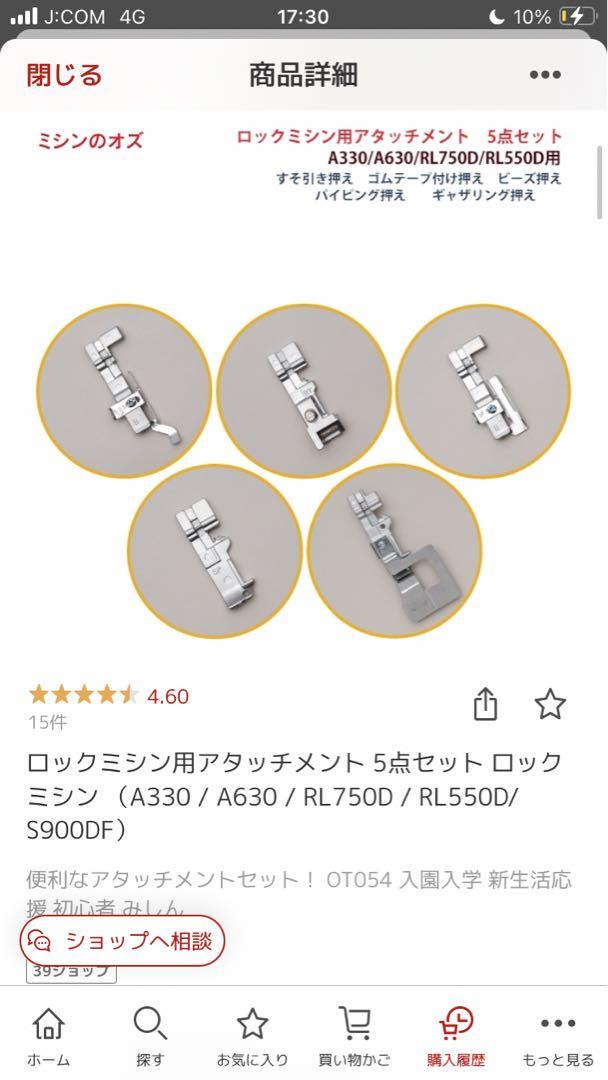Open the product image of attachment set
608x1080 pixels.
click(304, 388)
